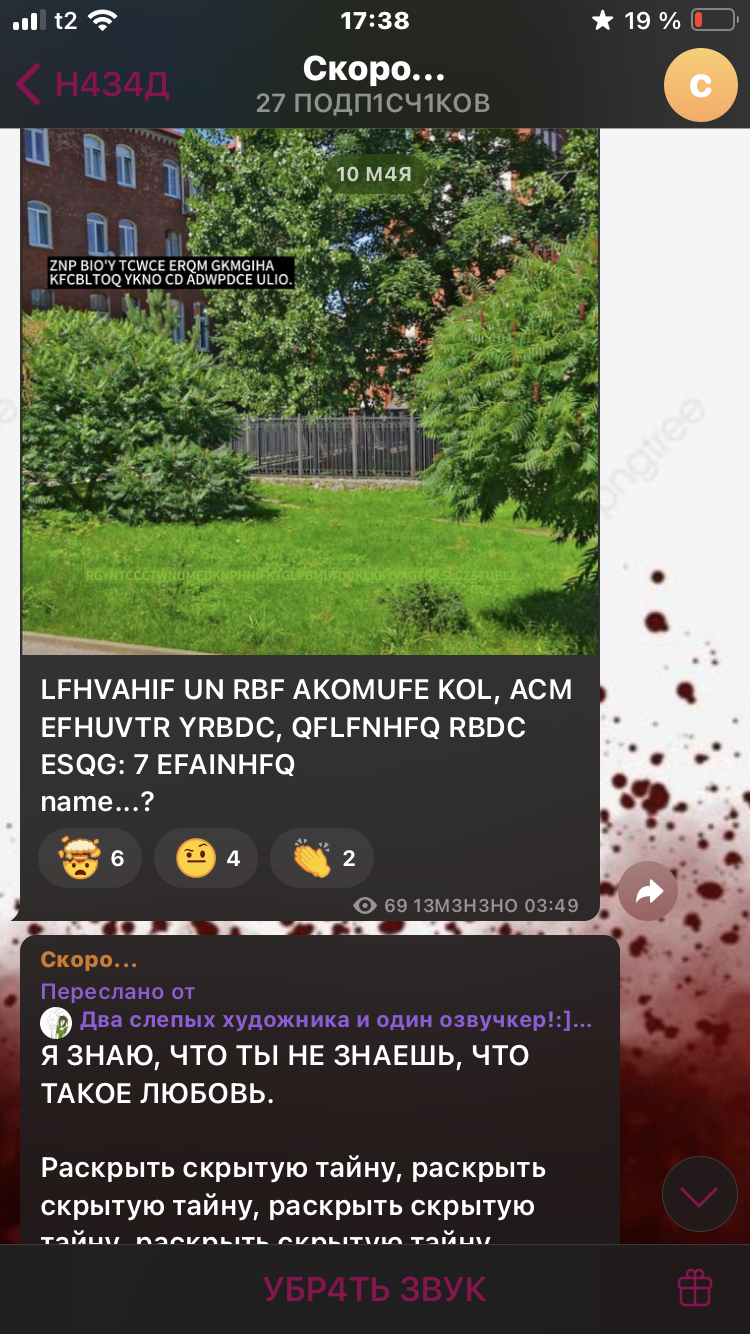This screenshot has width=750, height=1334.
Task: Open the Скоро... channel info header
Action: tap(373, 85)
